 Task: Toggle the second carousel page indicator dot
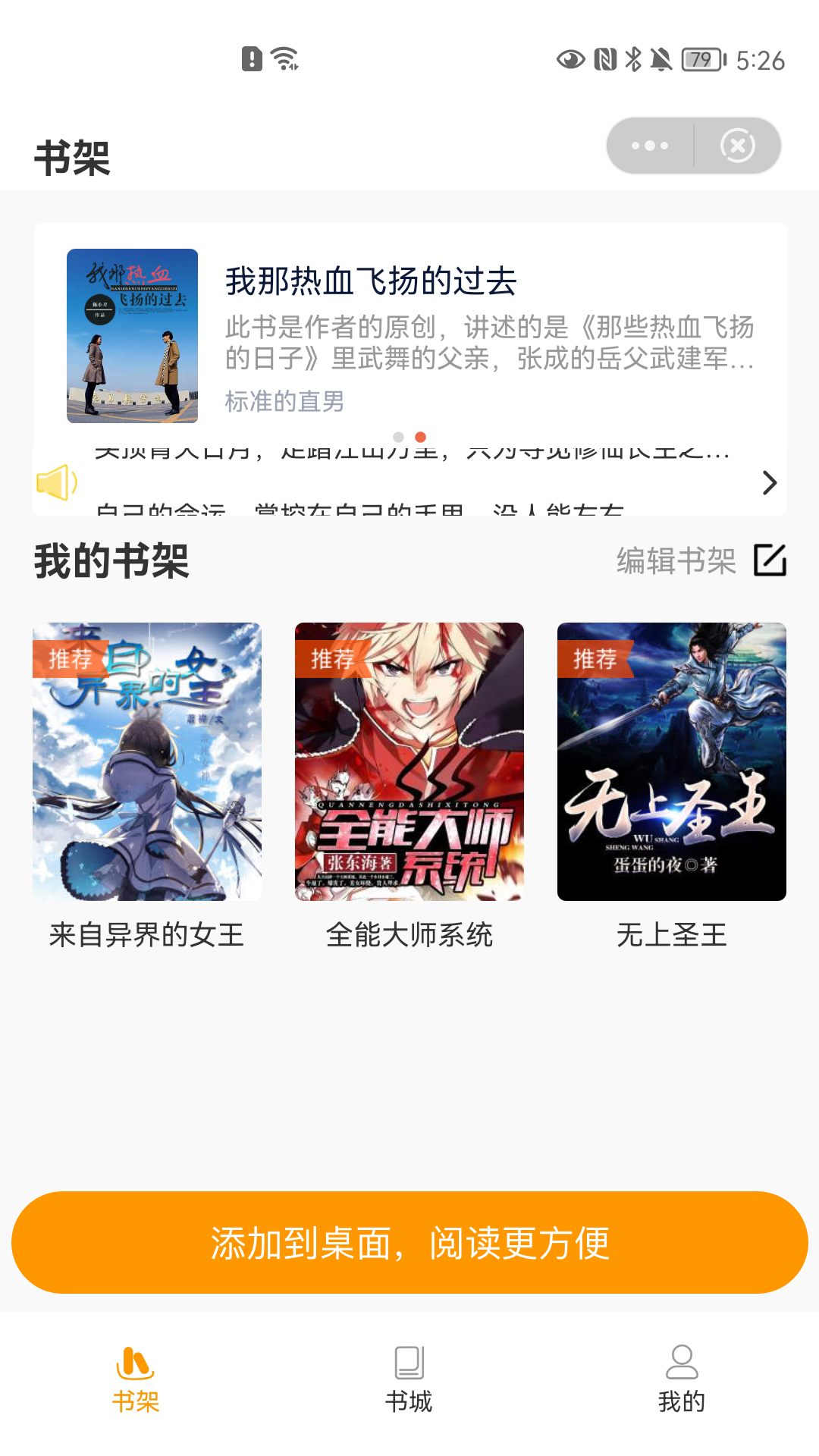[419, 438]
